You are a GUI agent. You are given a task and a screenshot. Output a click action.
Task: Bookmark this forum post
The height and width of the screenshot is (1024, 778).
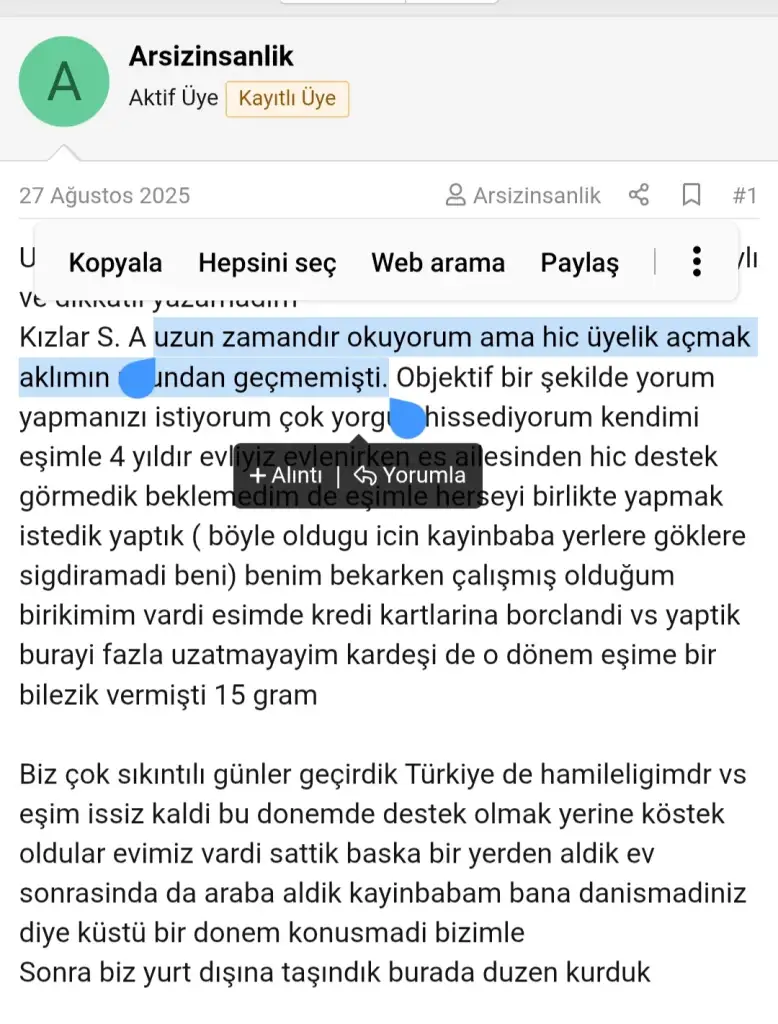point(691,195)
